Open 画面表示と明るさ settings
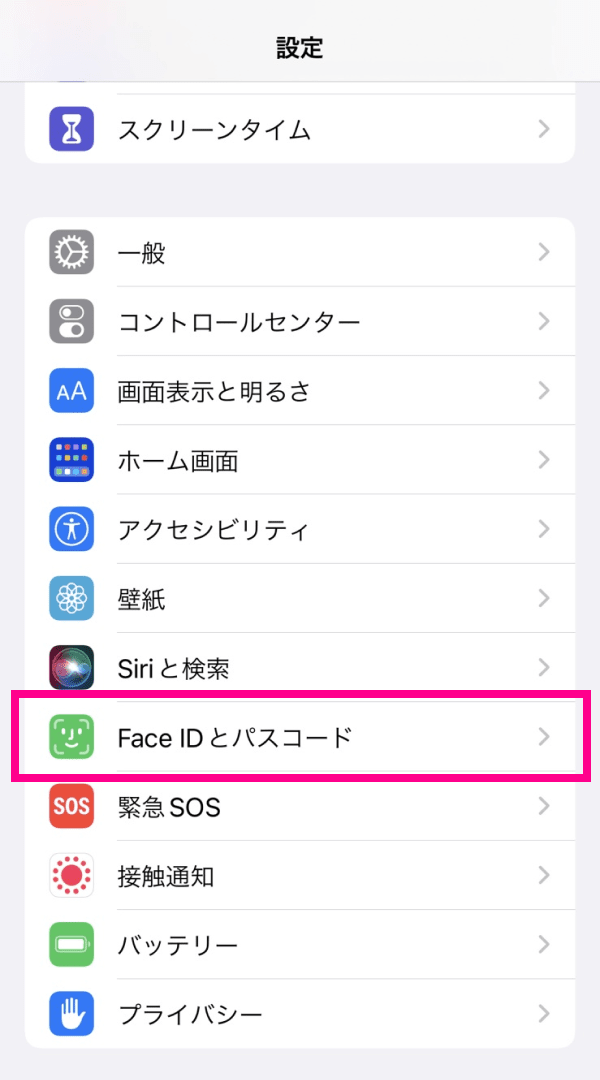Image resolution: width=600 pixels, height=1080 pixels. [x=300, y=391]
